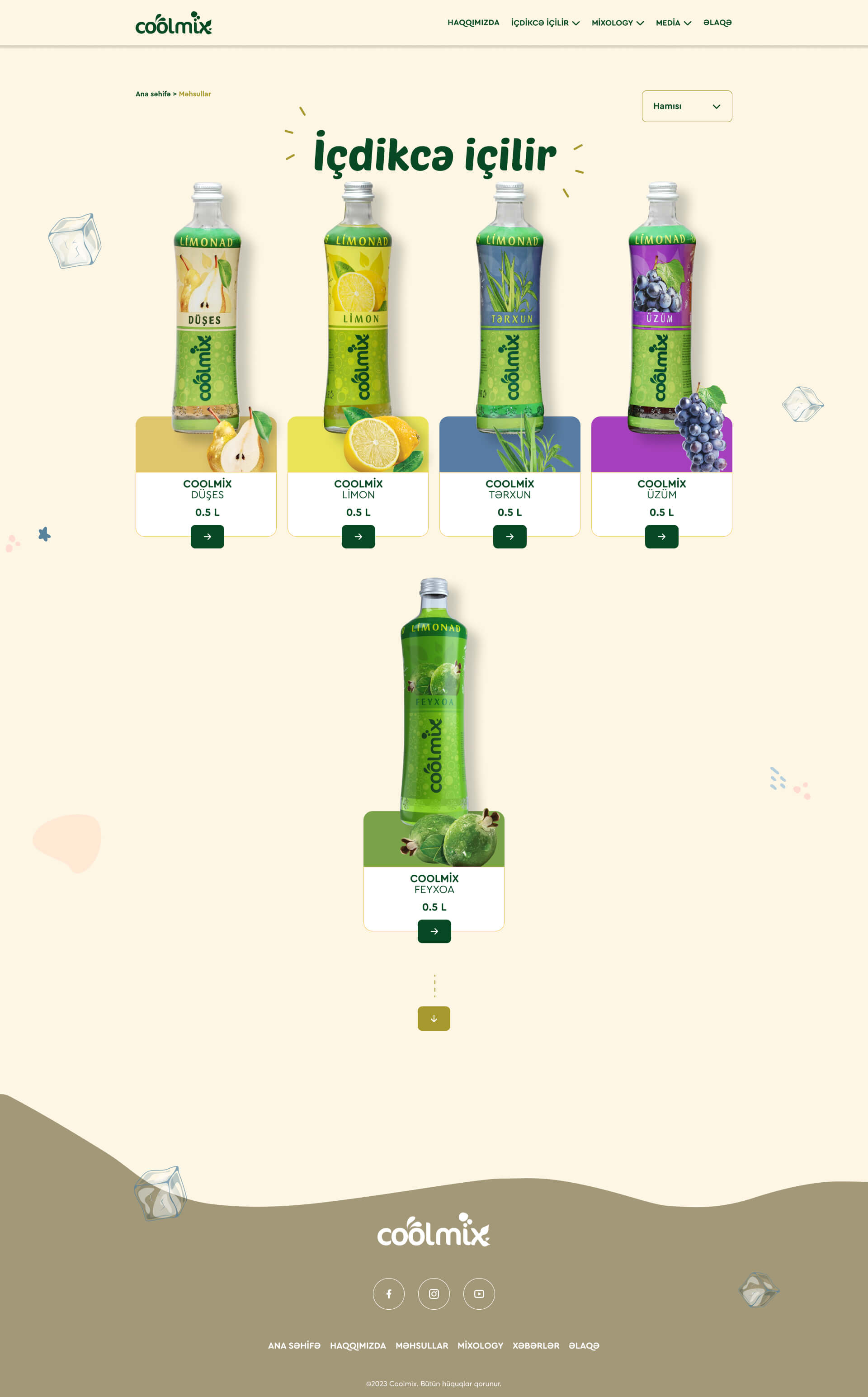
Task: Open the YouTube channel icon
Action: click(x=479, y=1293)
